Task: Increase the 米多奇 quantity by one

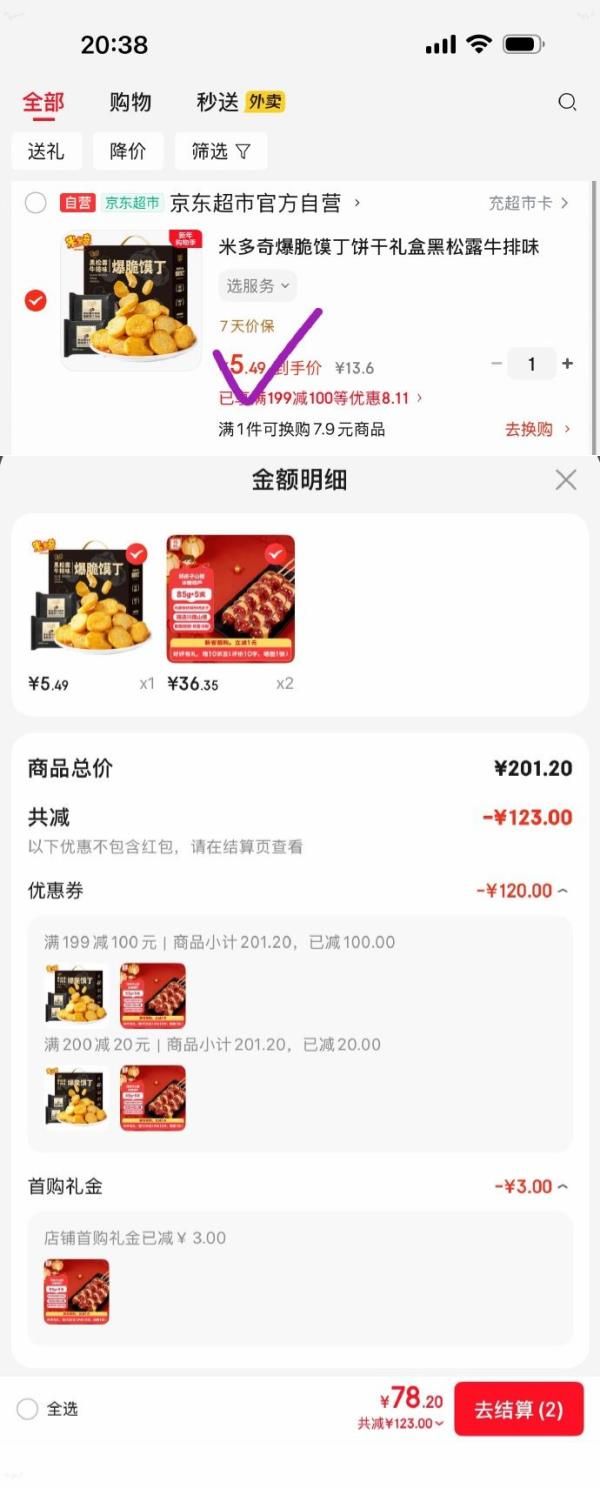Action: (568, 364)
